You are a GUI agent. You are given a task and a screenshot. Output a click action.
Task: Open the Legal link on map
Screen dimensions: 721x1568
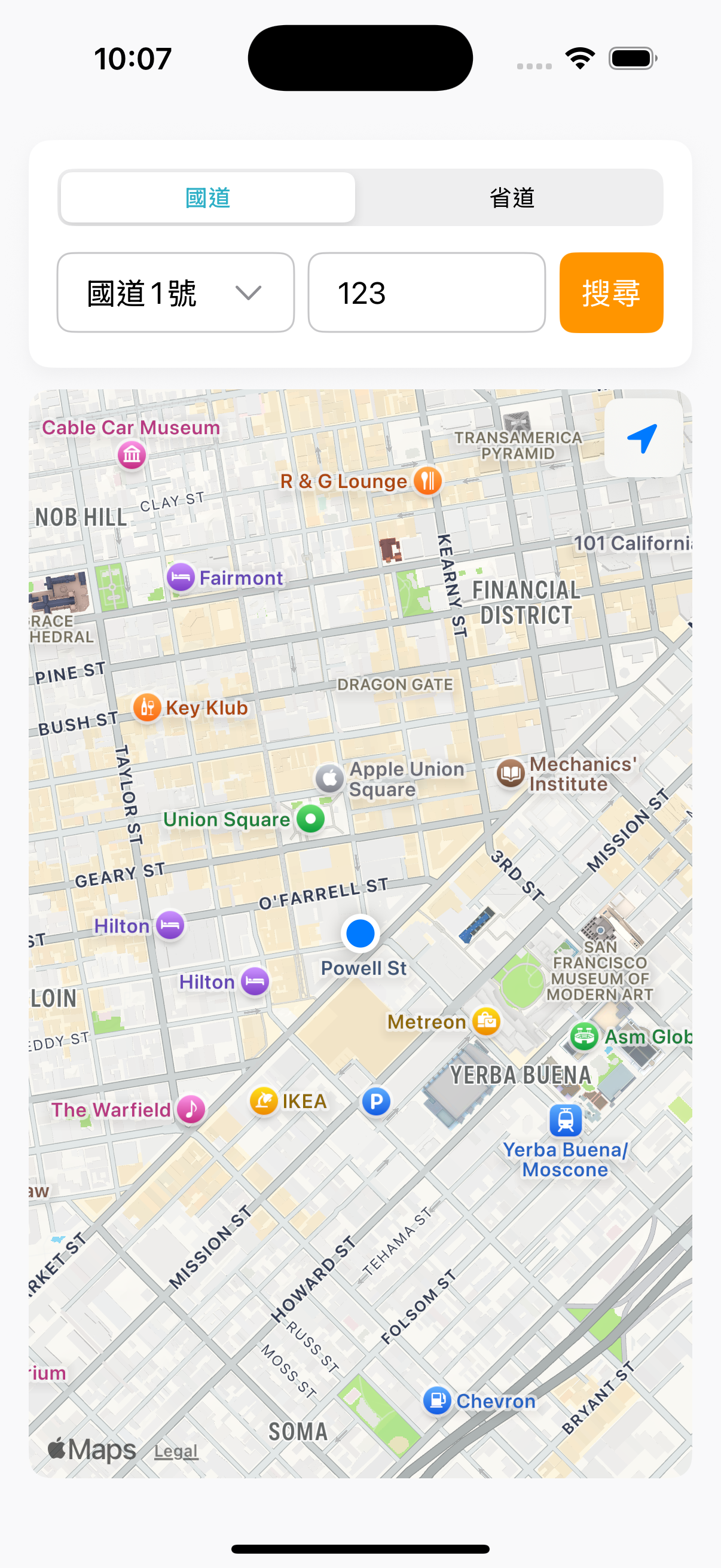[176, 1452]
